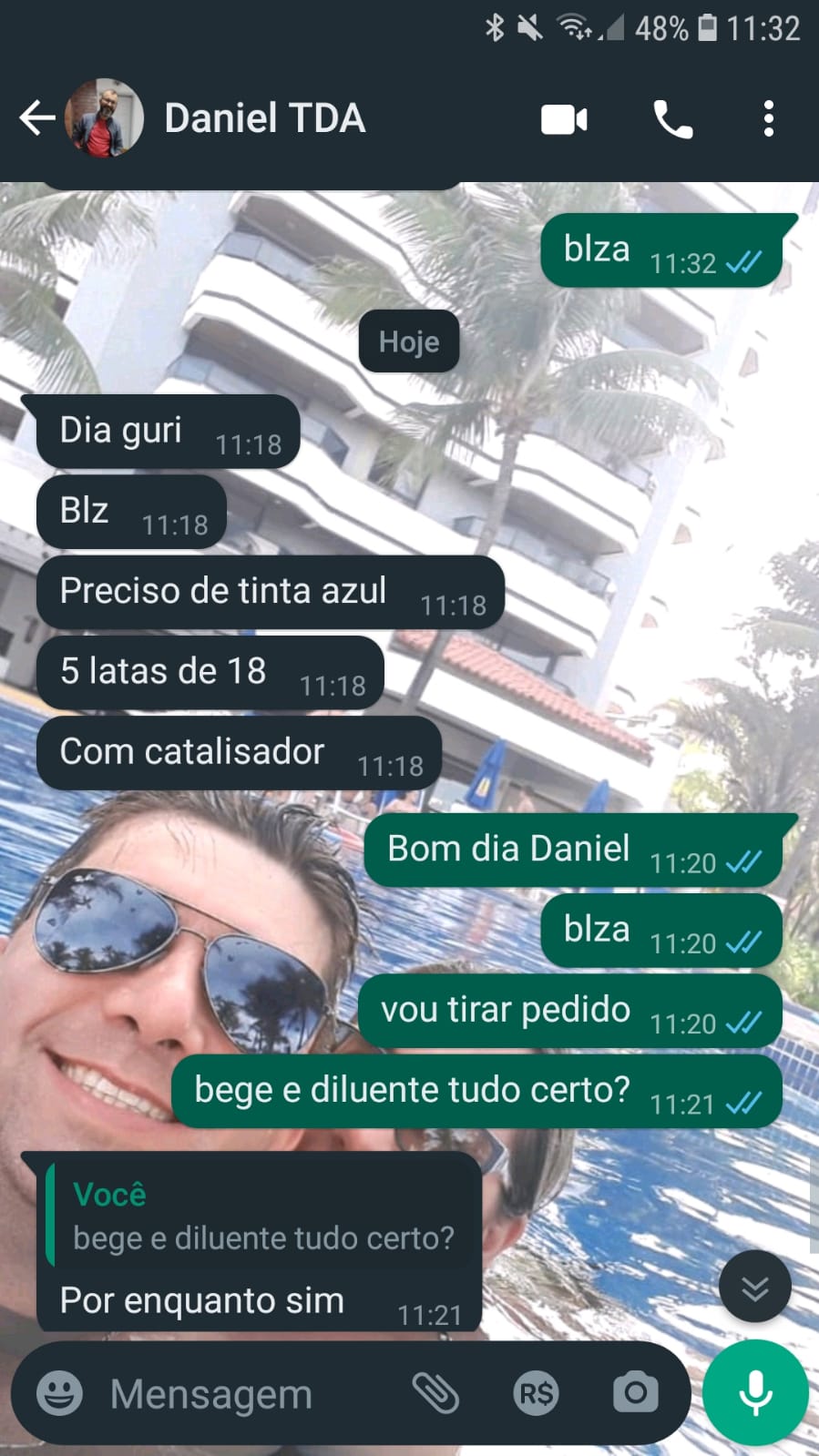Open the emoji picker

tap(59, 1393)
